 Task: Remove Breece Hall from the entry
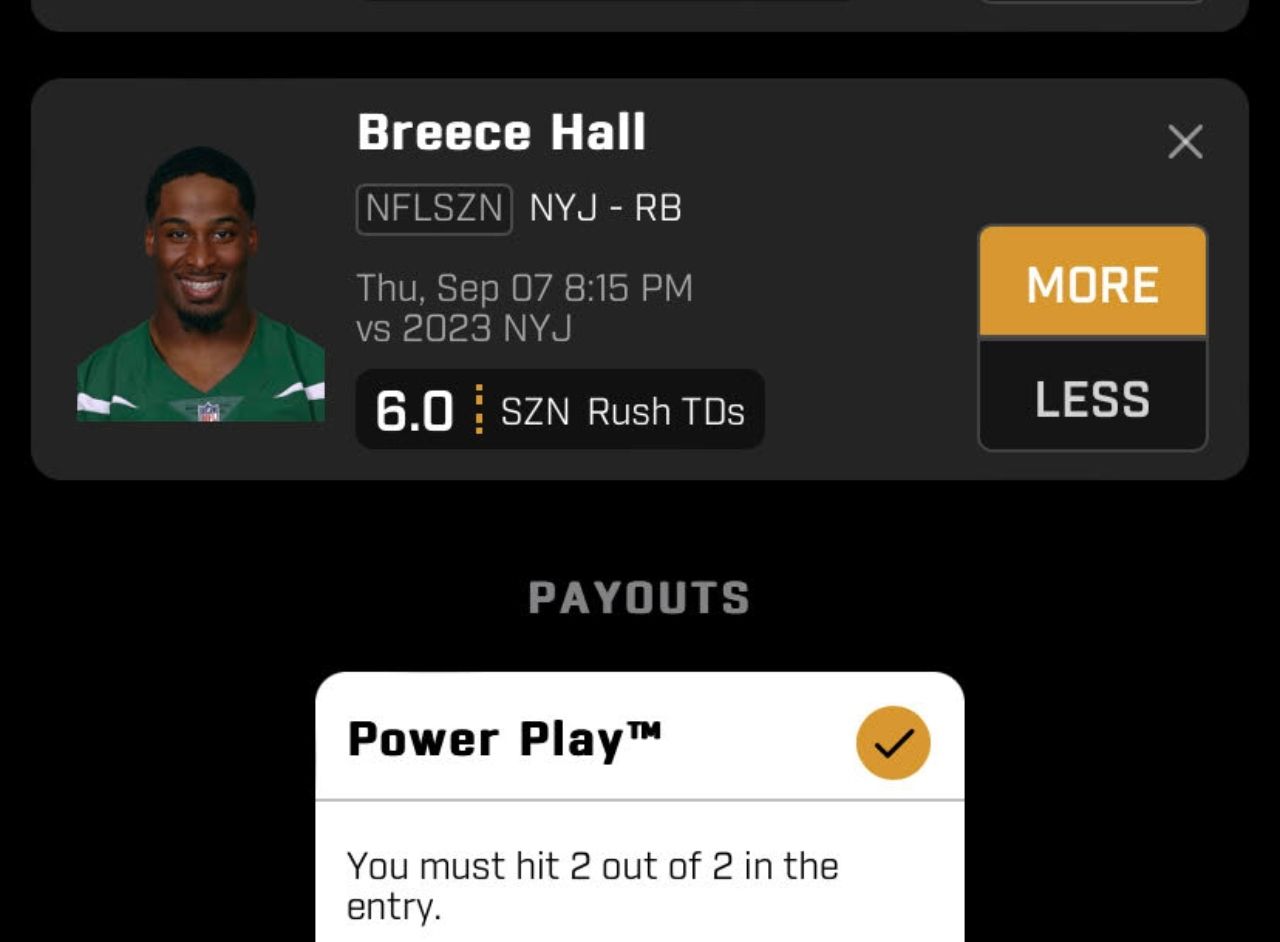tap(1185, 142)
